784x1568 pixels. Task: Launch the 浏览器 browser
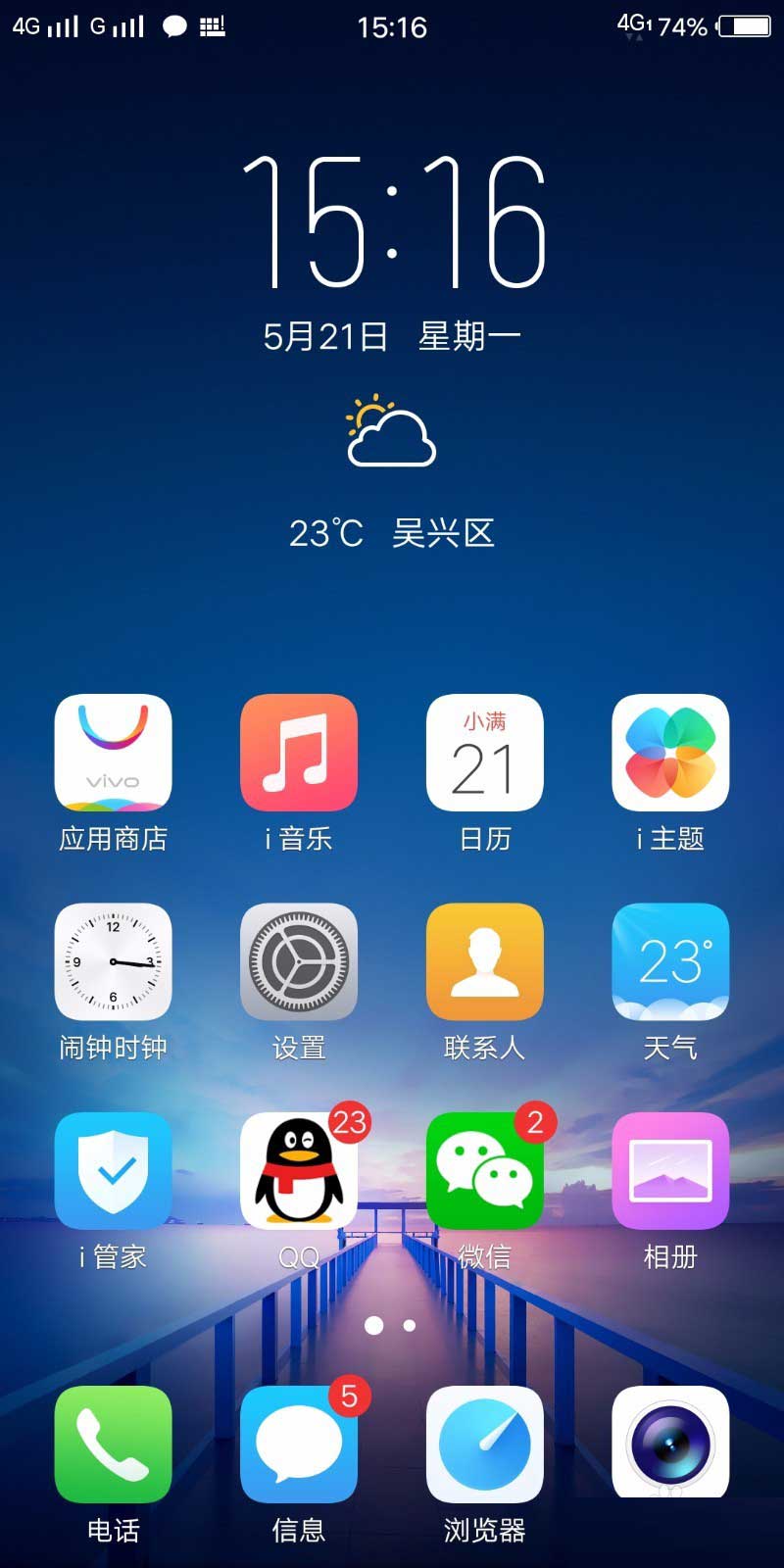click(x=485, y=1445)
